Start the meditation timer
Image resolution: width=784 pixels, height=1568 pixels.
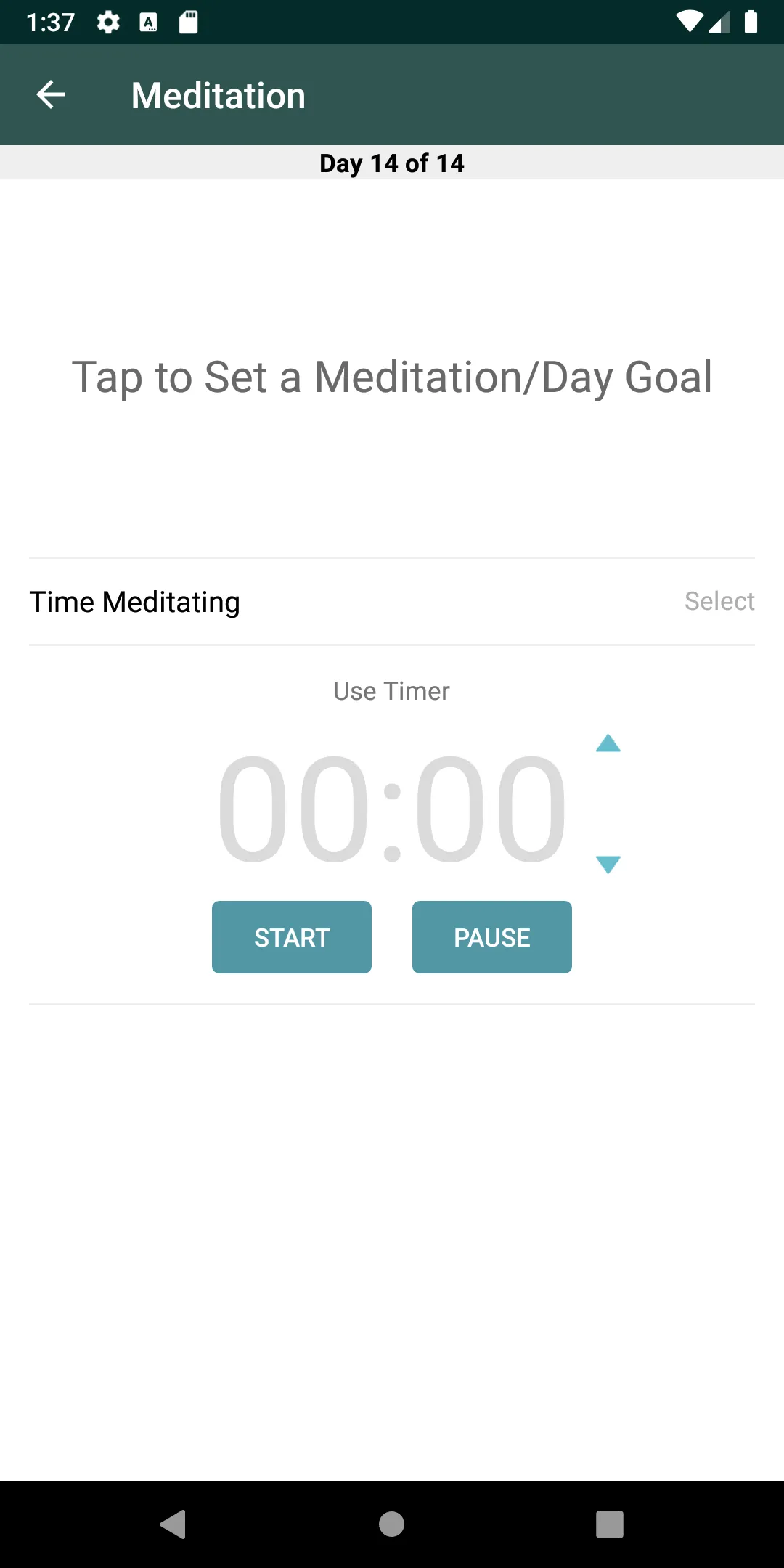click(292, 937)
